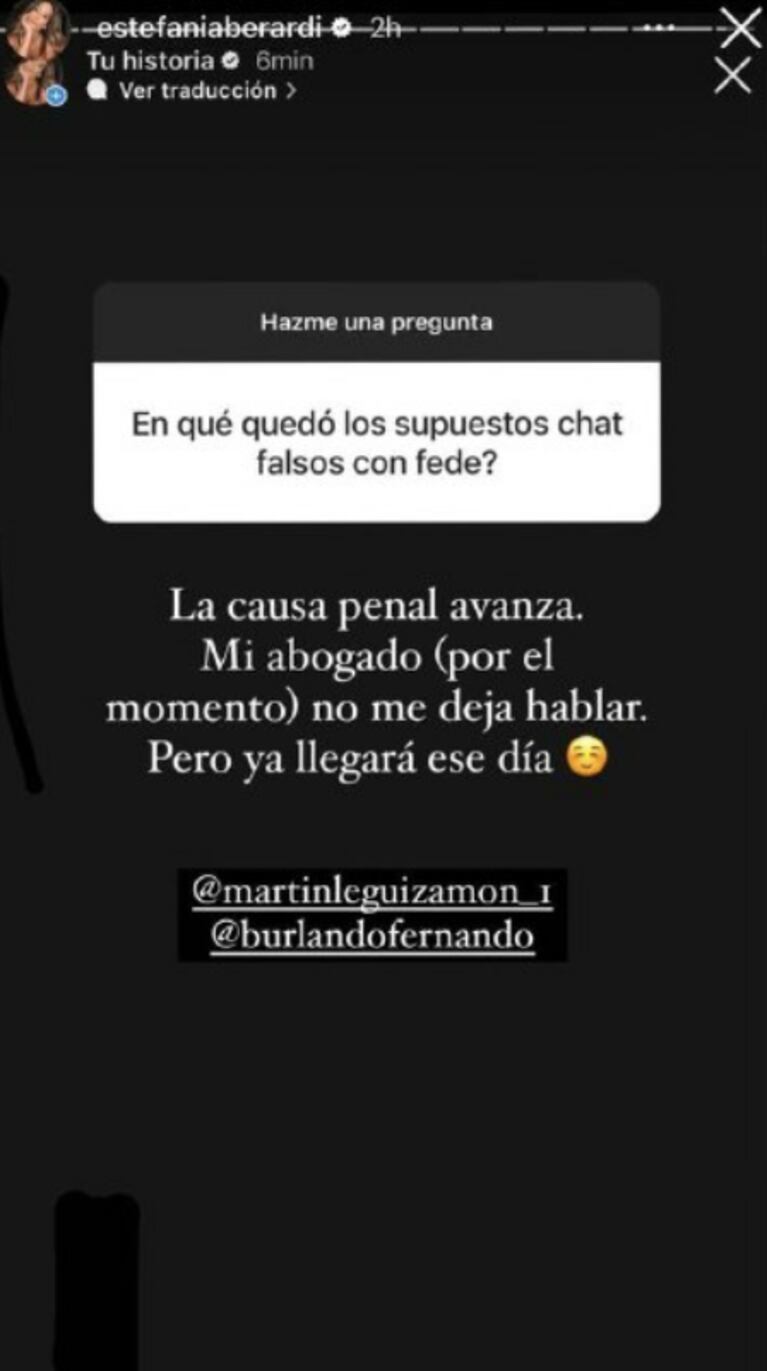Viewport: 767px width, 1371px height.
Task: Open the @burlandofernando mention
Action: [x=371, y=936]
